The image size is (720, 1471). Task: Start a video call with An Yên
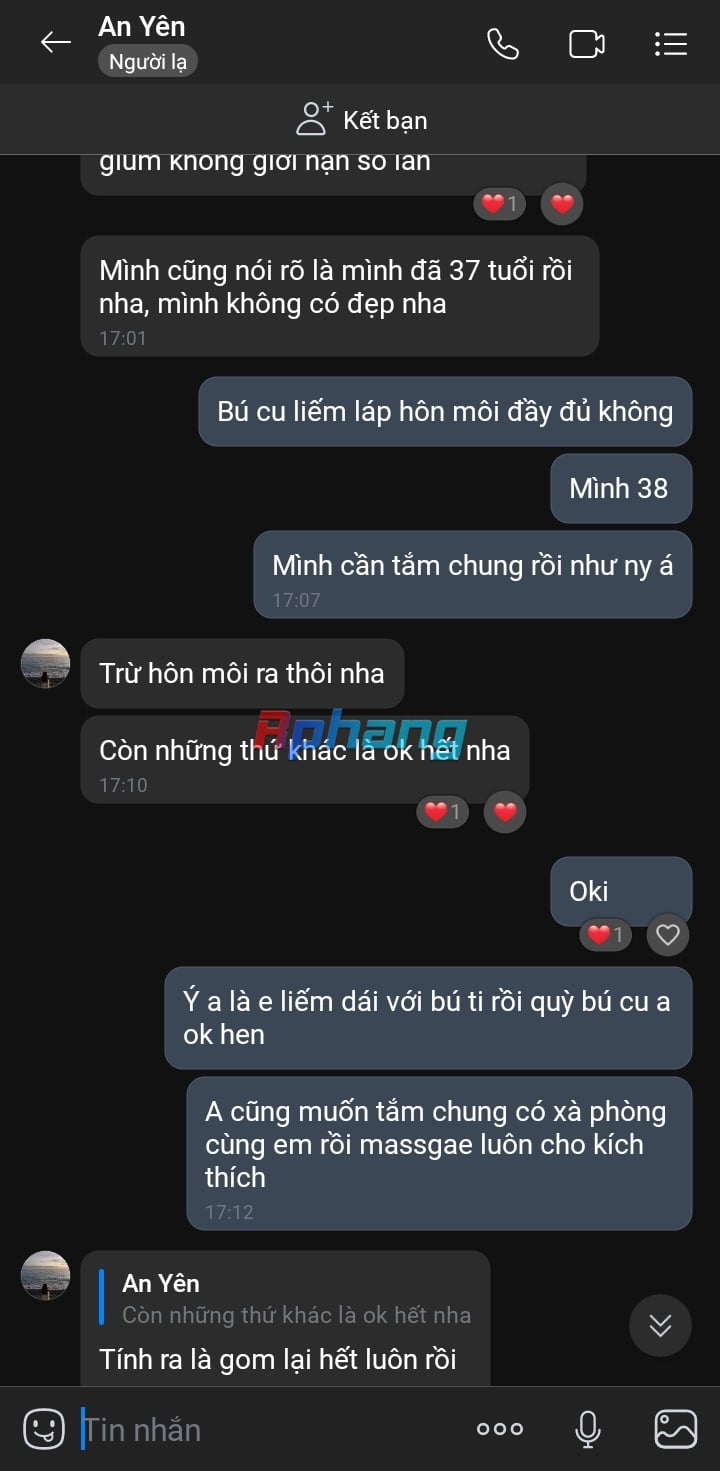coord(587,44)
